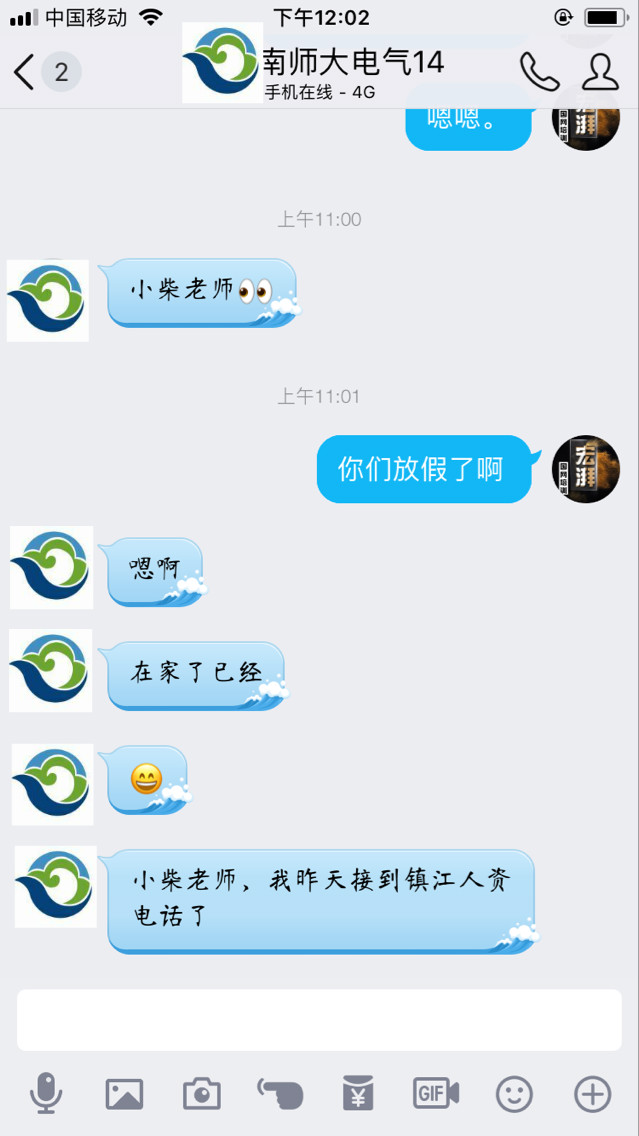
Task: Tap the message input field
Action: pos(319,1020)
